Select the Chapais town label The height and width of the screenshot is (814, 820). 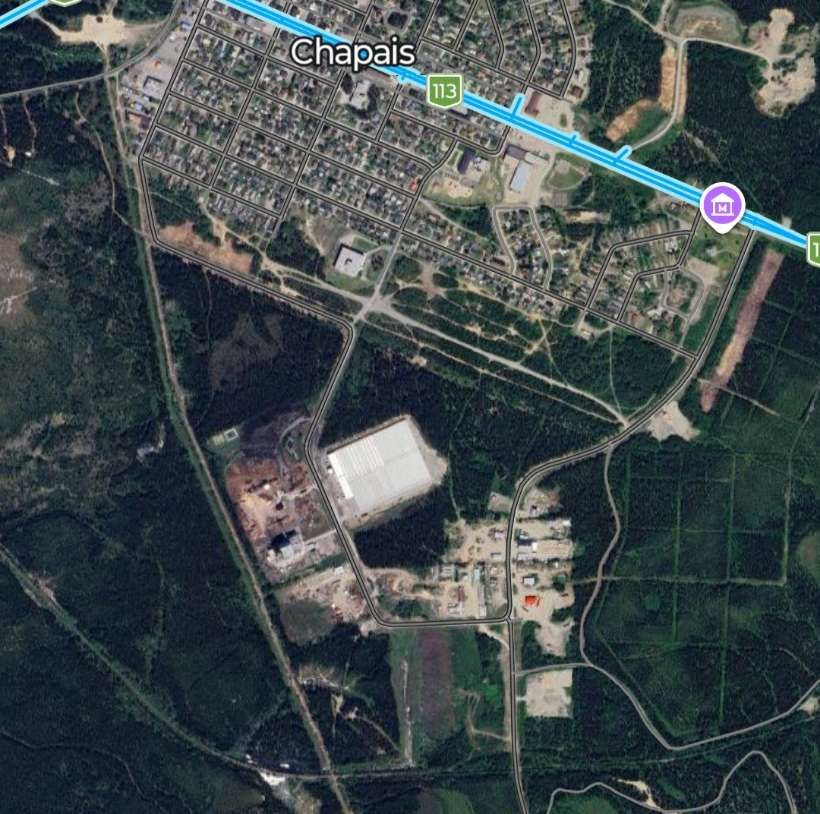coord(351,52)
